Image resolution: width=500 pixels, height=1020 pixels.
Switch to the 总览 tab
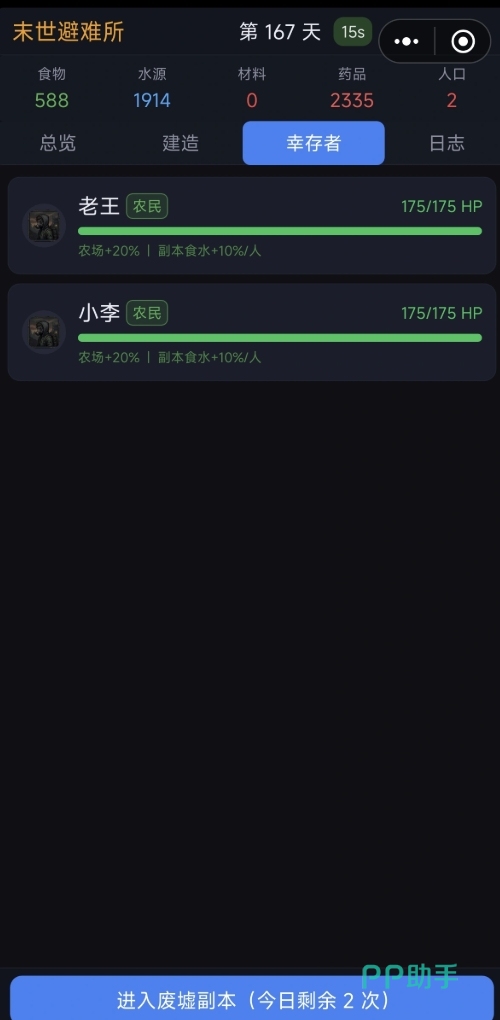point(58,143)
